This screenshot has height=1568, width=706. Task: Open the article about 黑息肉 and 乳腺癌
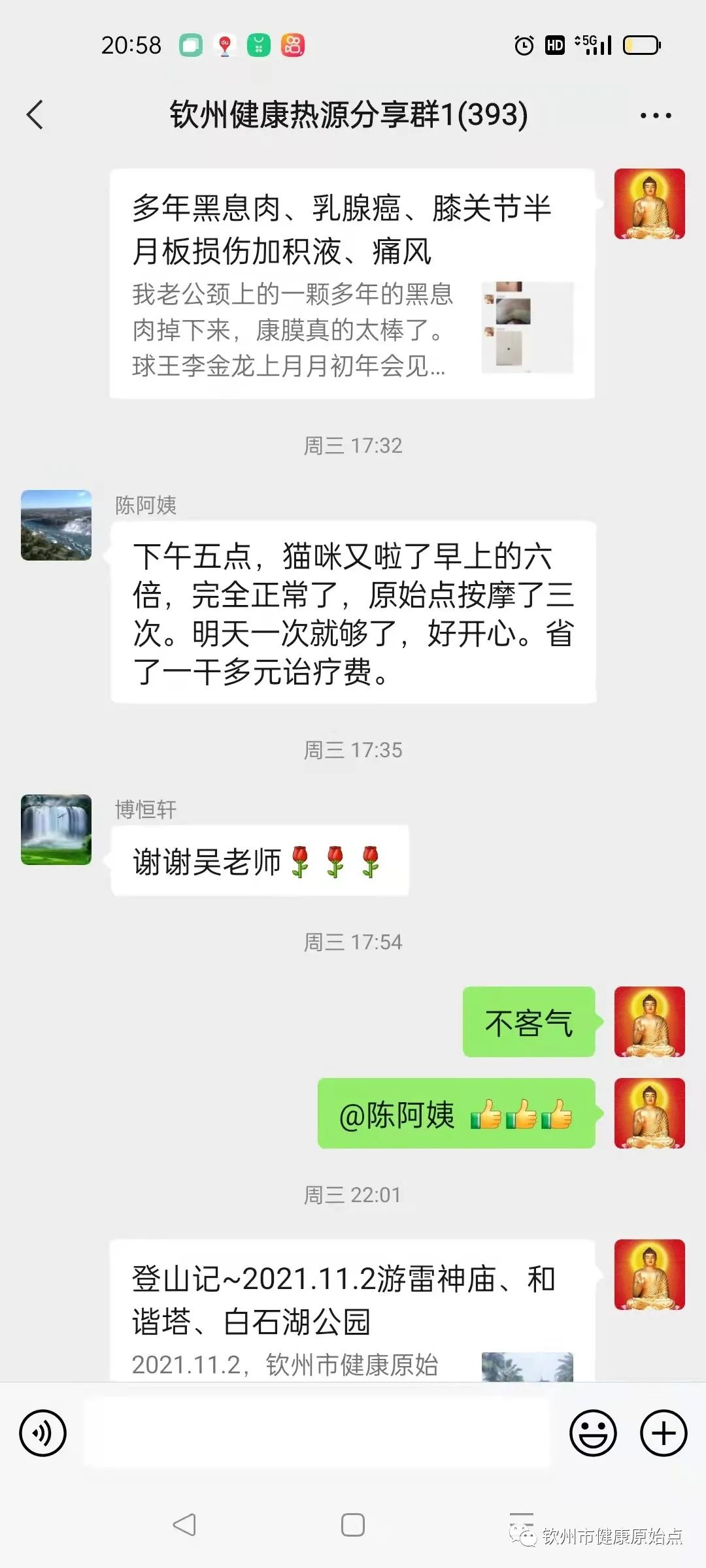point(353,281)
